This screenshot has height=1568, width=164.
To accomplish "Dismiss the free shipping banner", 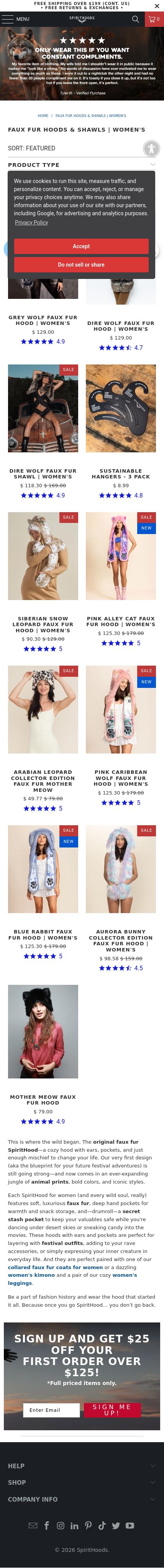I will point(157,6).
